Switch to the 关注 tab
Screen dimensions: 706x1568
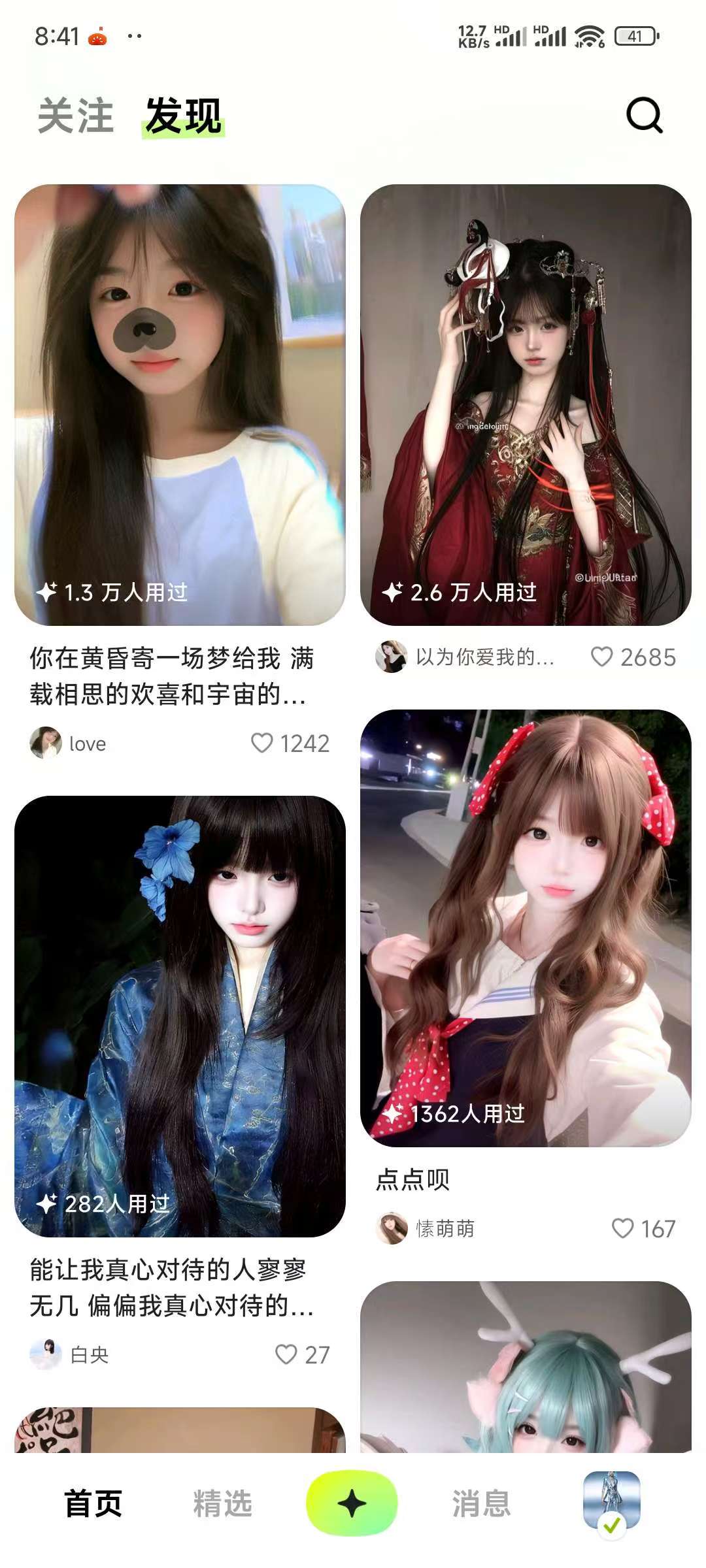pos(76,116)
